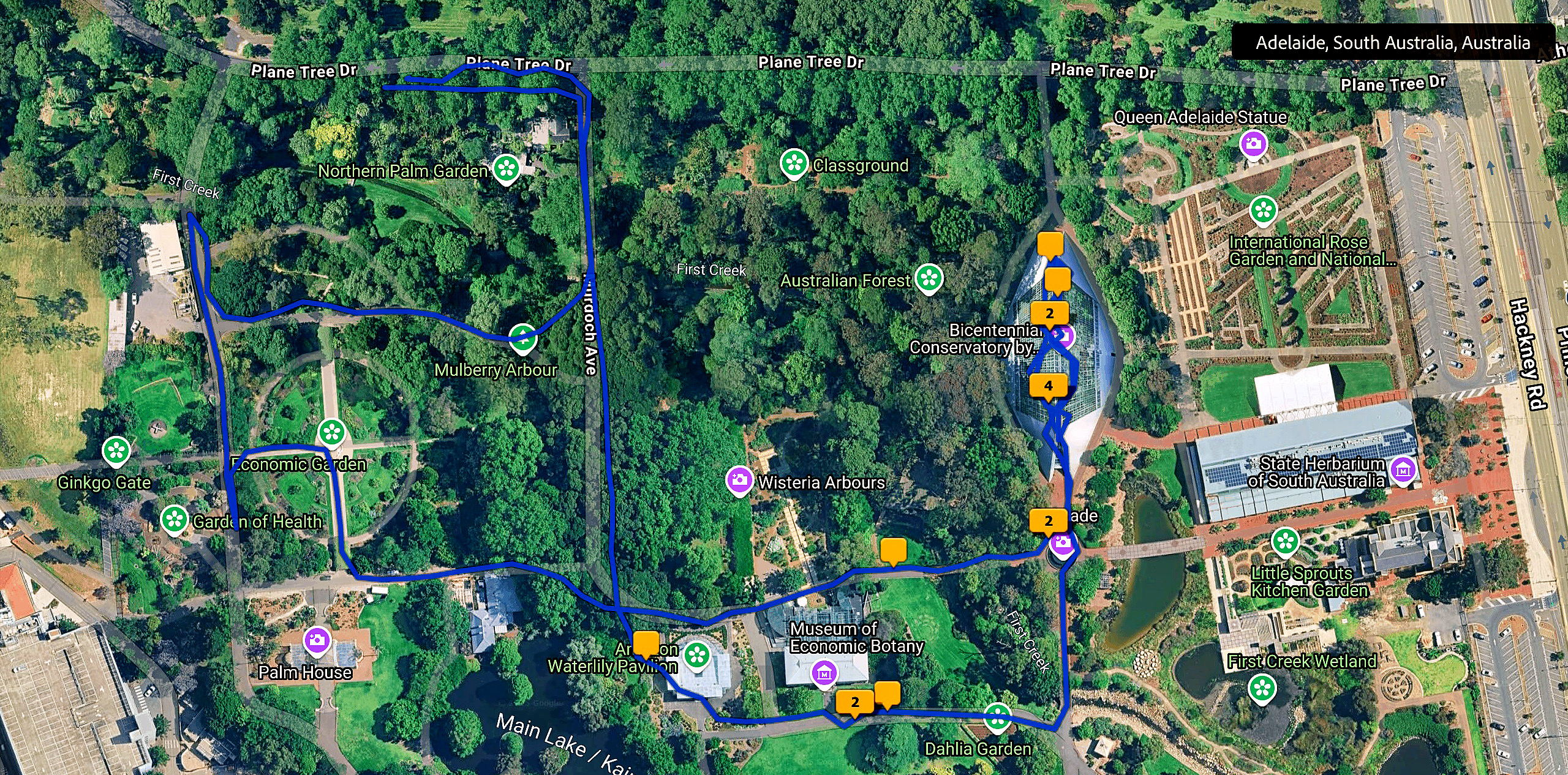Select the Classground place marker

click(794, 163)
